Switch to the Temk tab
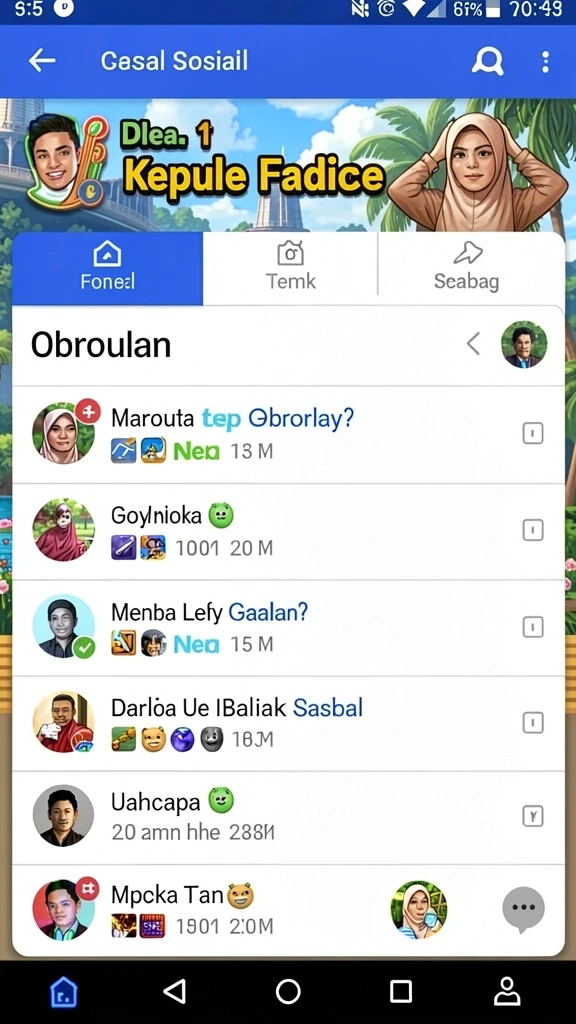The image size is (576, 1024). click(x=291, y=268)
